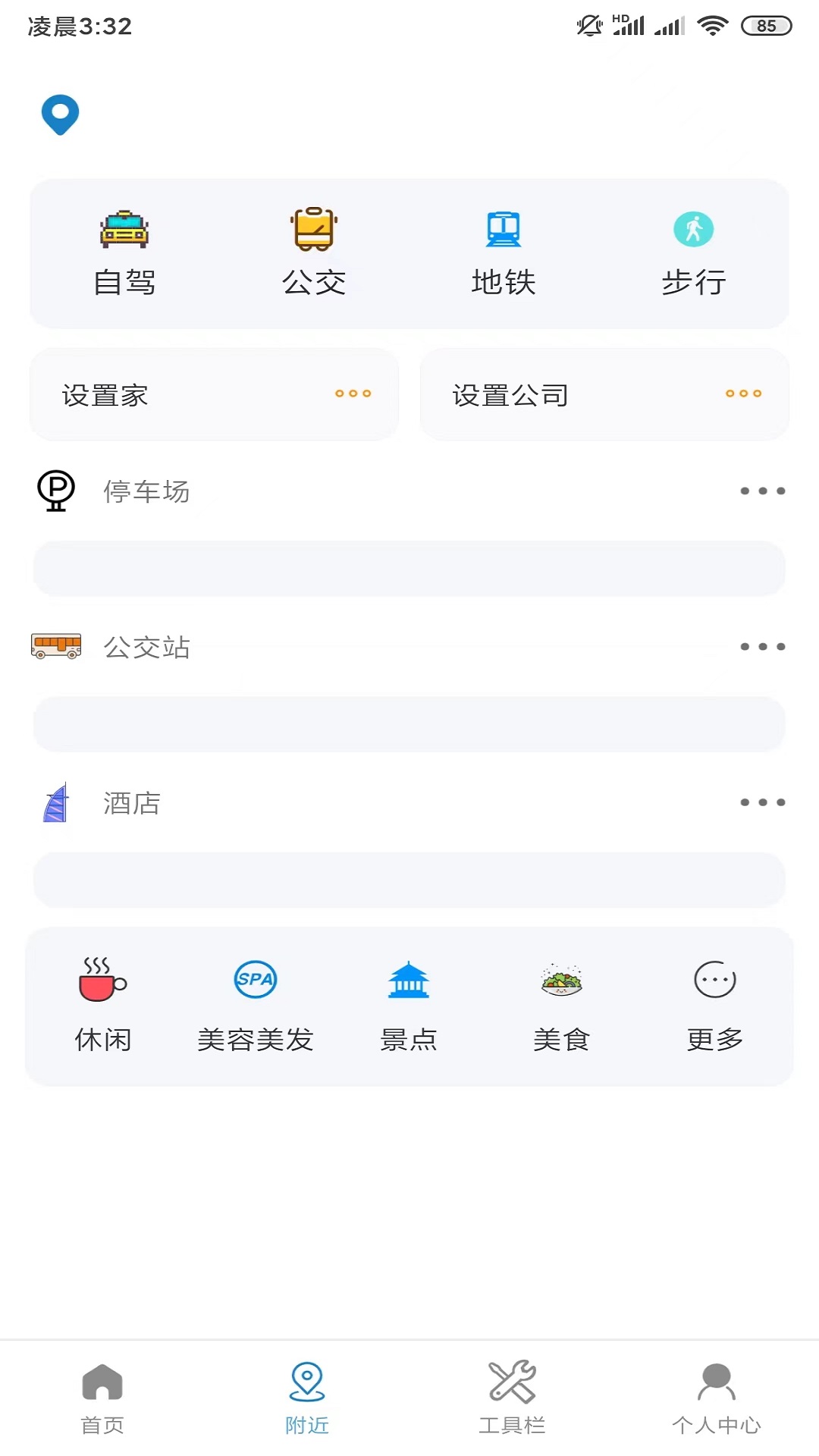
Task: Explore nearby 景点 attractions
Action: [x=409, y=1006]
